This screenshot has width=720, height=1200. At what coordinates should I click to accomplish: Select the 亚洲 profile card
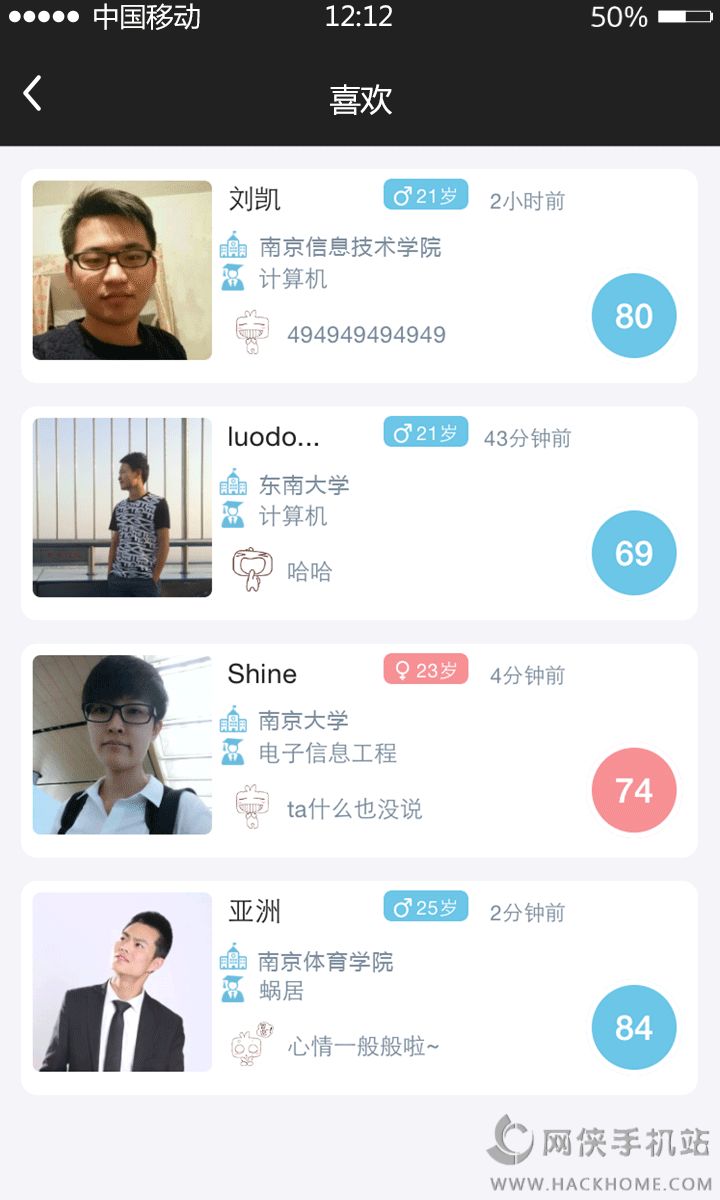point(359,987)
